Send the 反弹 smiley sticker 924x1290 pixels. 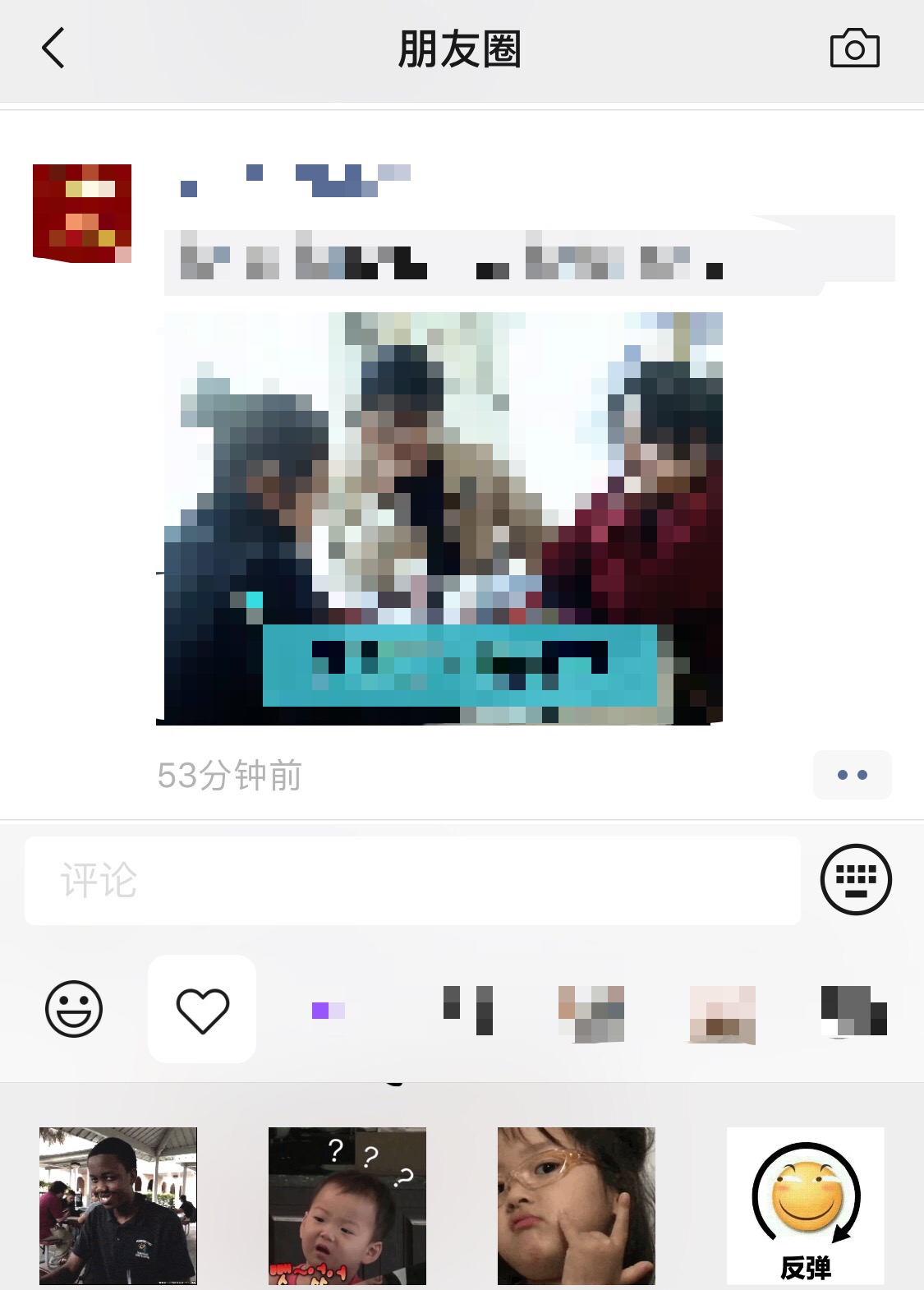805,1205
